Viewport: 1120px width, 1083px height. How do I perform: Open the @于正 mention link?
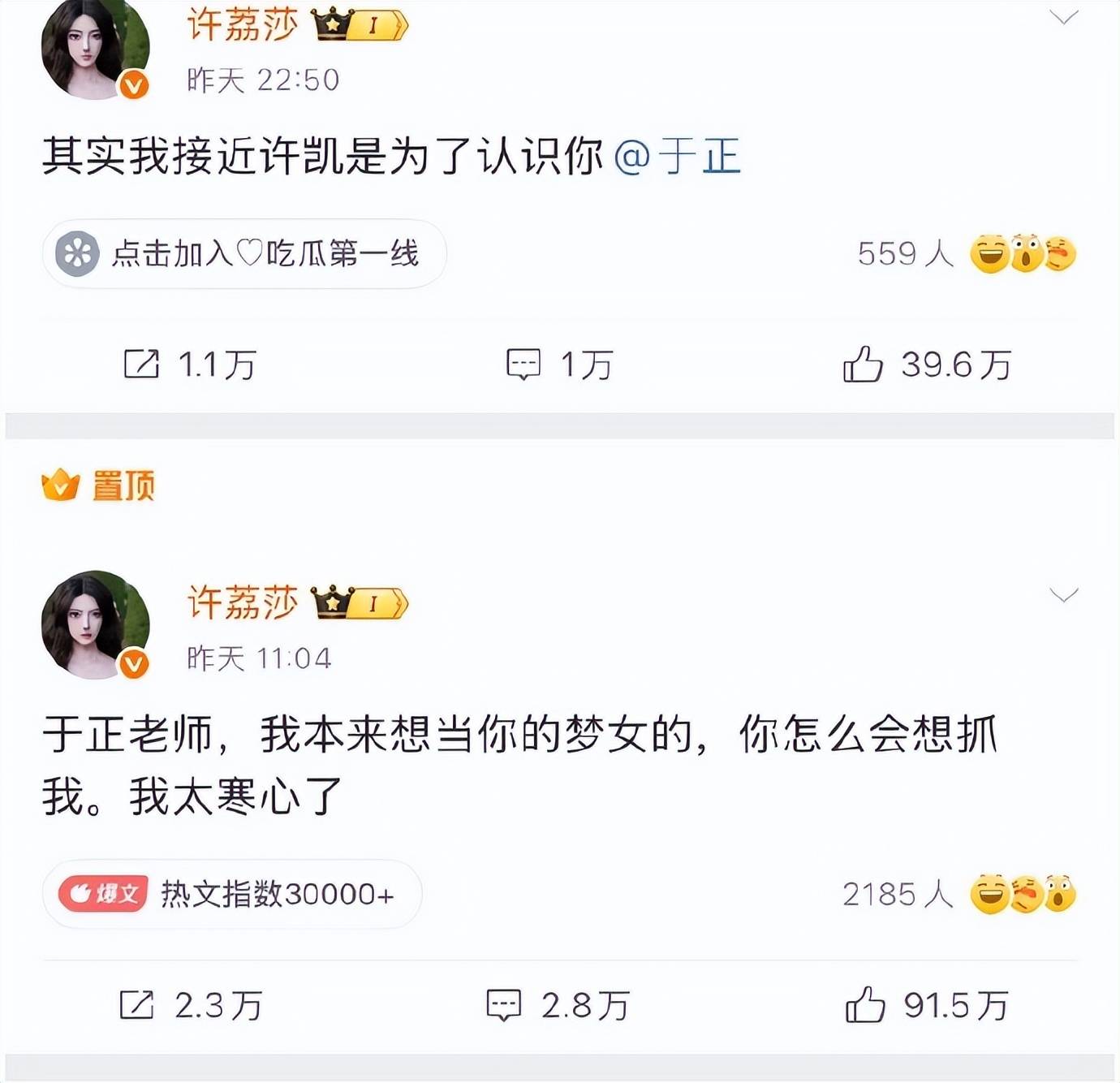(678, 156)
